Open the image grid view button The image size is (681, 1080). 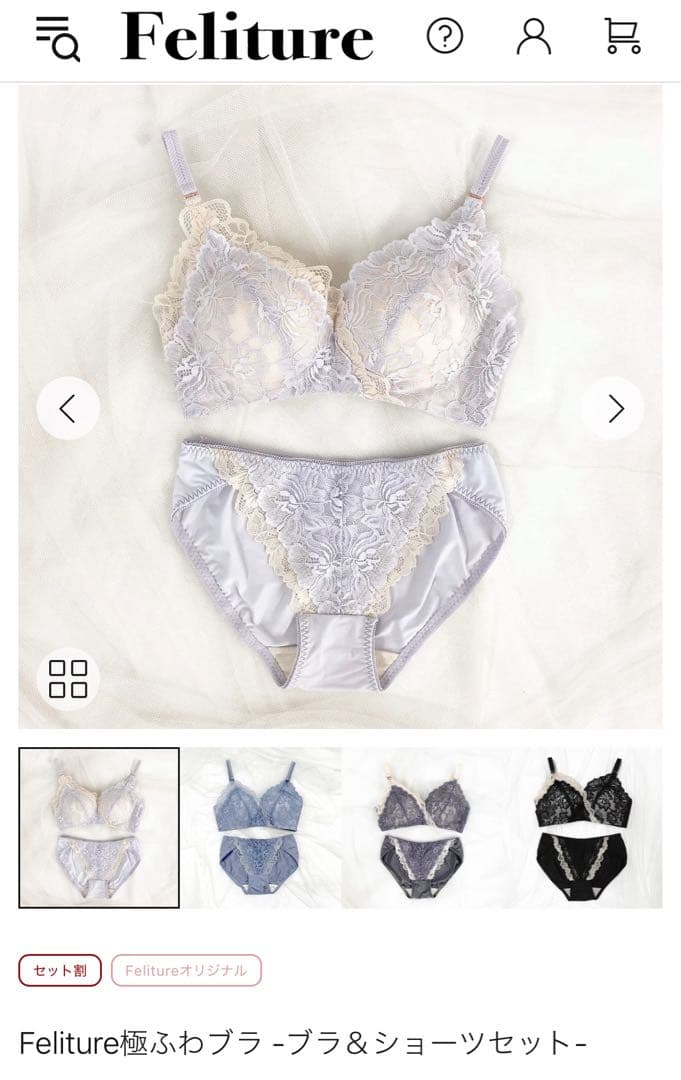(68, 679)
